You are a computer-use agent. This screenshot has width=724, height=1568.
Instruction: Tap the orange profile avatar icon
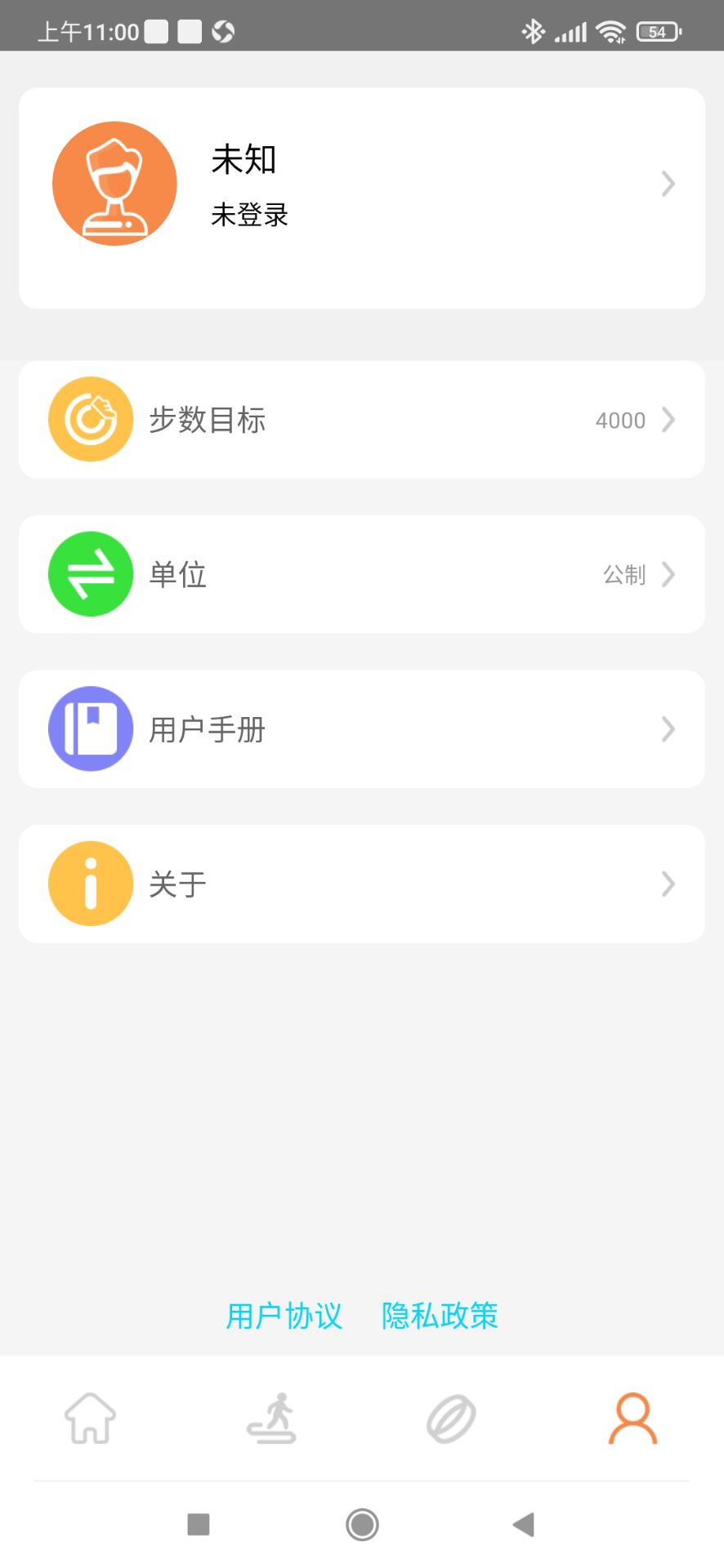(x=114, y=183)
